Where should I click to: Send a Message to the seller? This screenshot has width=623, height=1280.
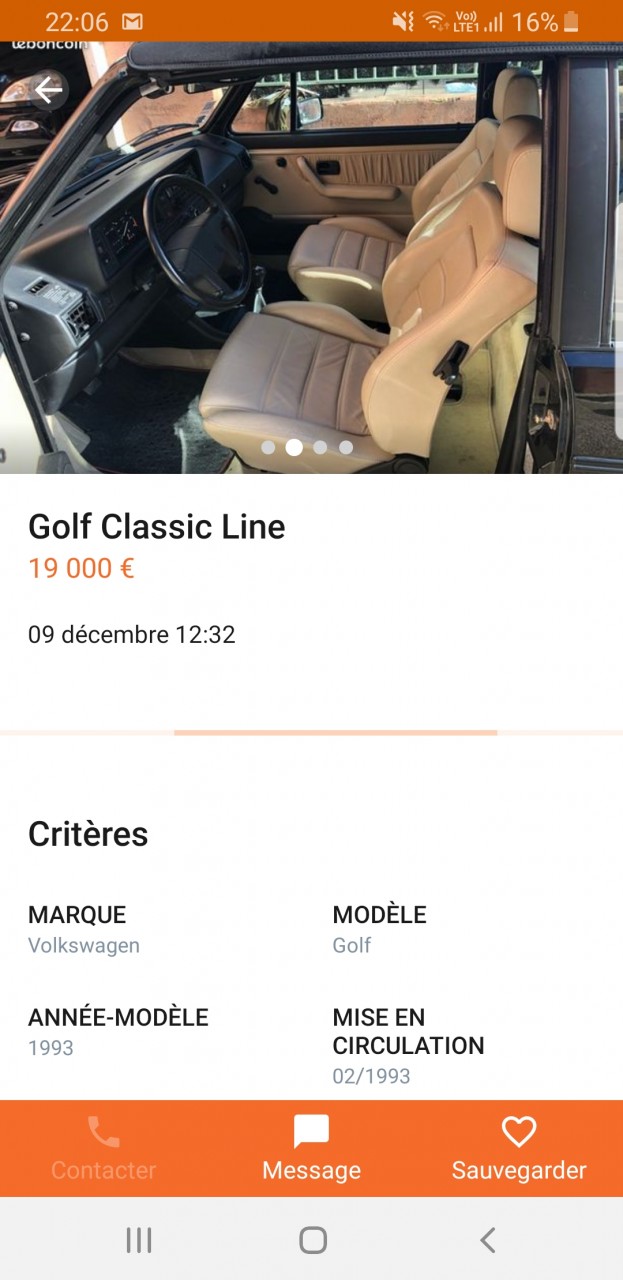pyautogui.click(x=311, y=1148)
